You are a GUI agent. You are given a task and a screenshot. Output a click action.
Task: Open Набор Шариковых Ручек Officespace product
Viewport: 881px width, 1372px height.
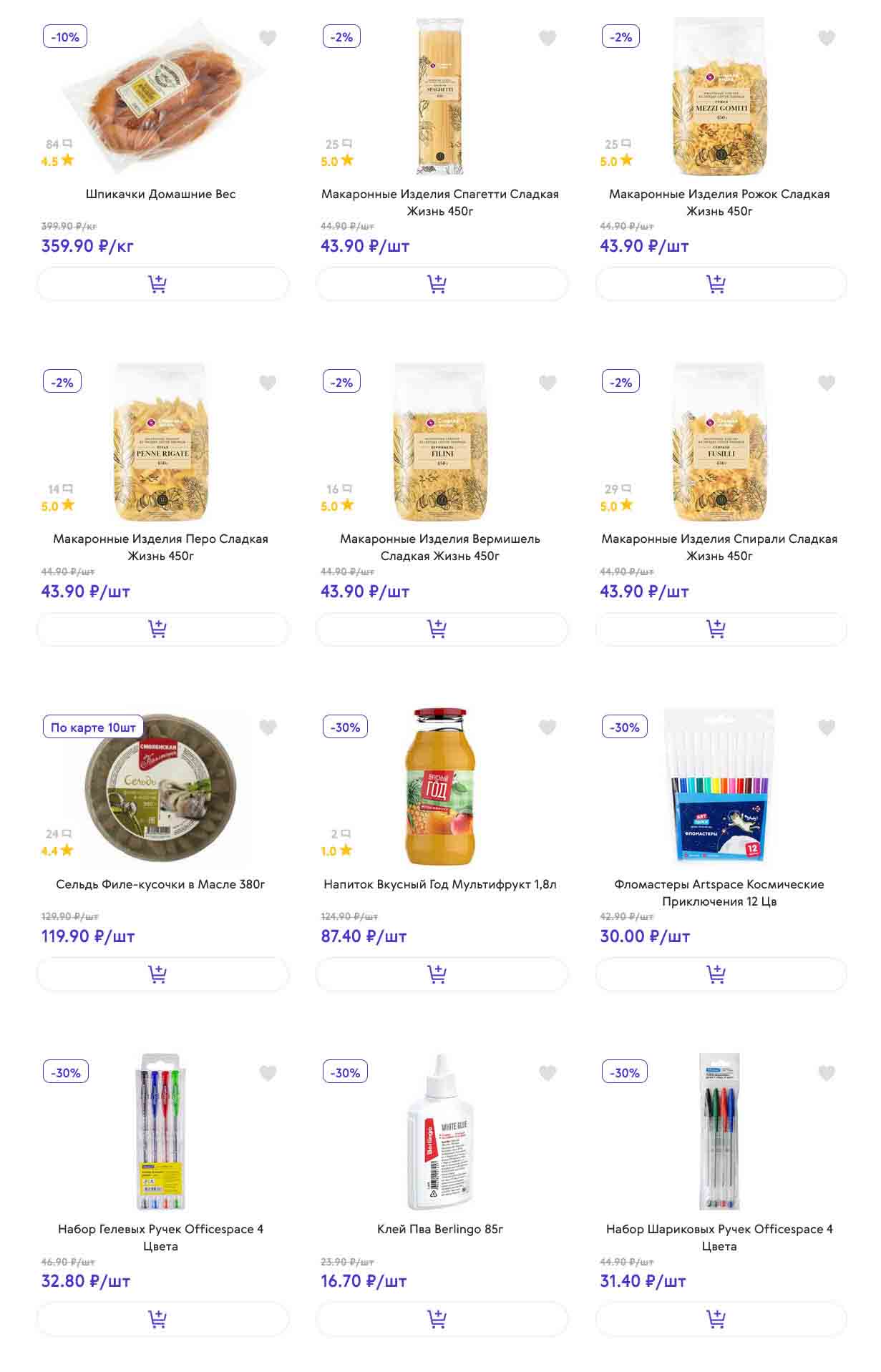(x=719, y=1237)
